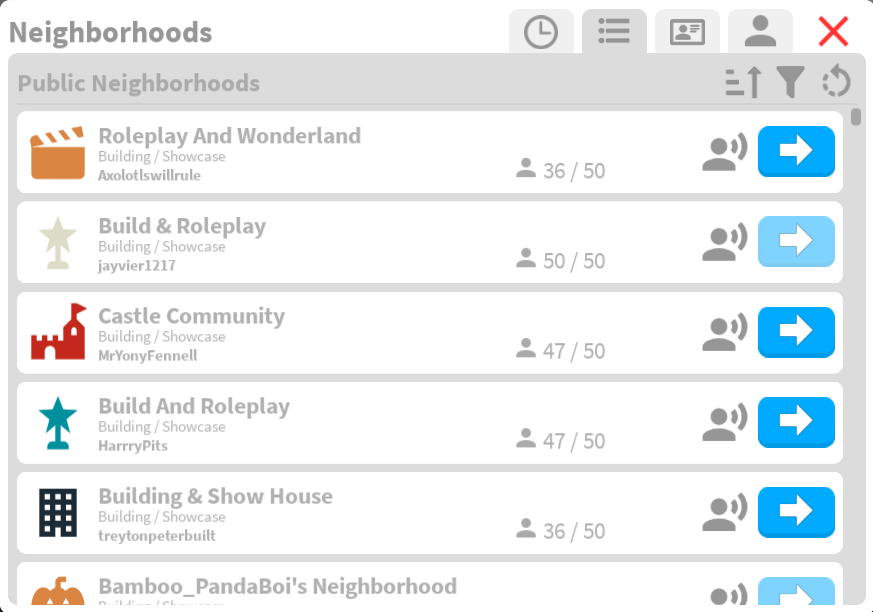The height and width of the screenshot is (612, 873).
Task: Join Building & Show House neighborhood
Action: pyautogui.click(x=796, y=512)
